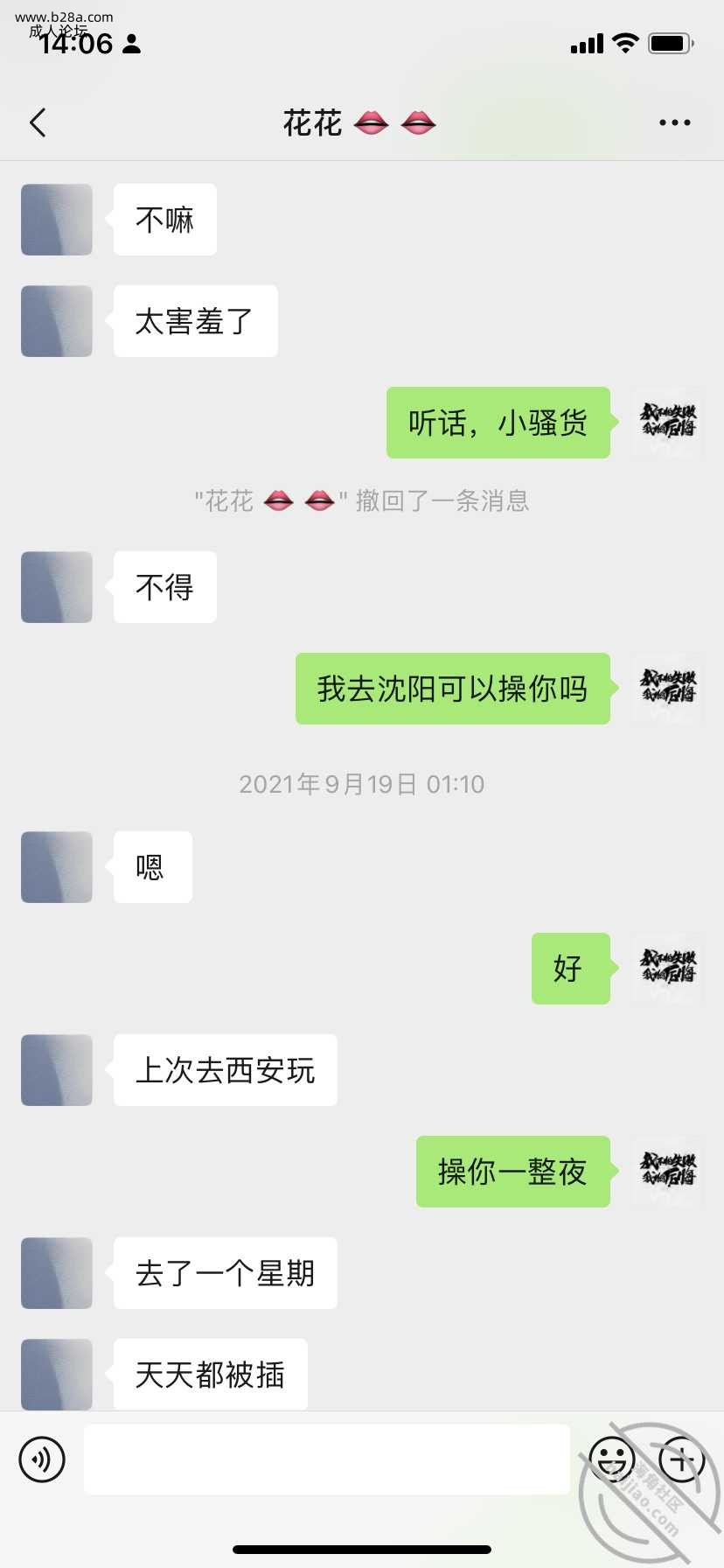This screenshot has height=1568, width=724.
Task: Open the emoji sticker panel
Action: click(611, 1459)
